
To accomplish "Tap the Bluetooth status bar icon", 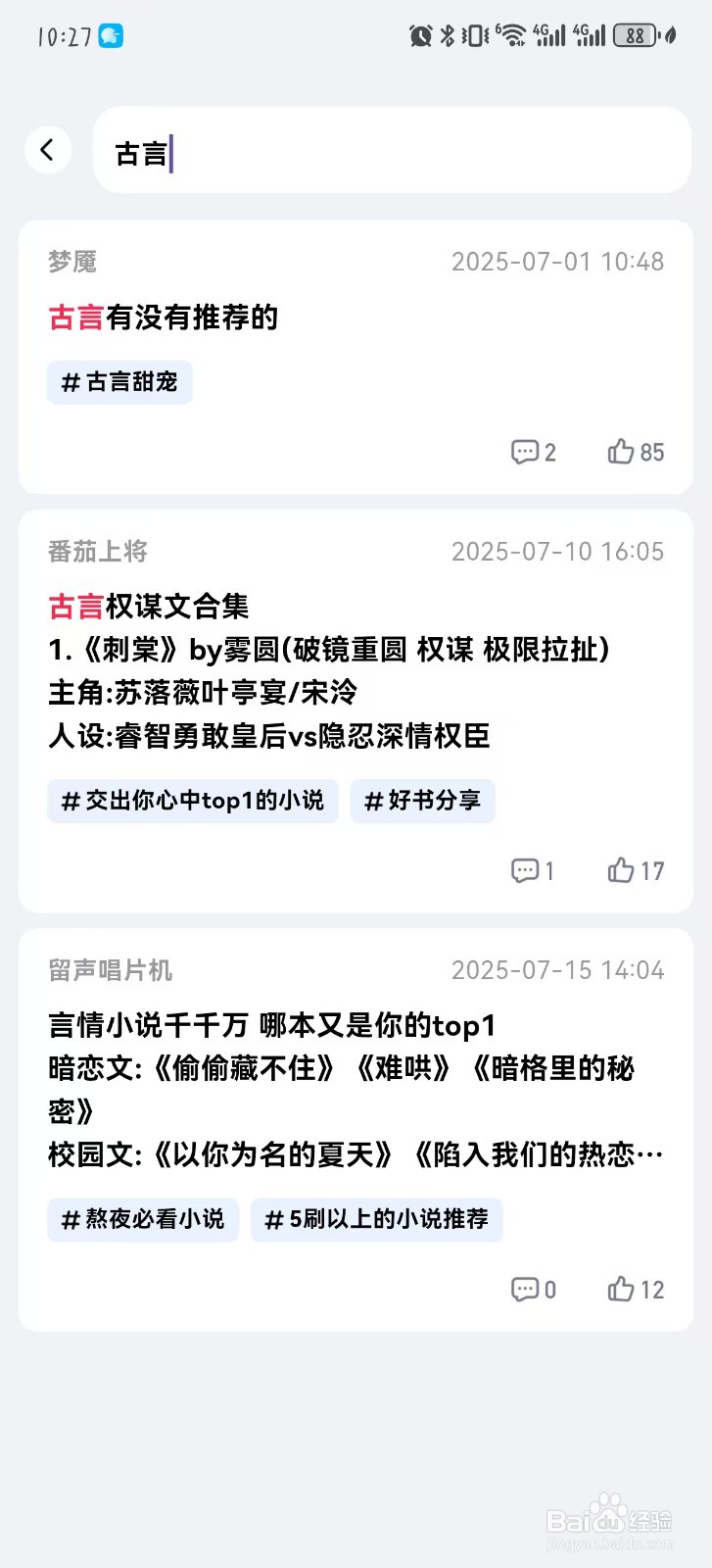I will (x=446, y=34).
